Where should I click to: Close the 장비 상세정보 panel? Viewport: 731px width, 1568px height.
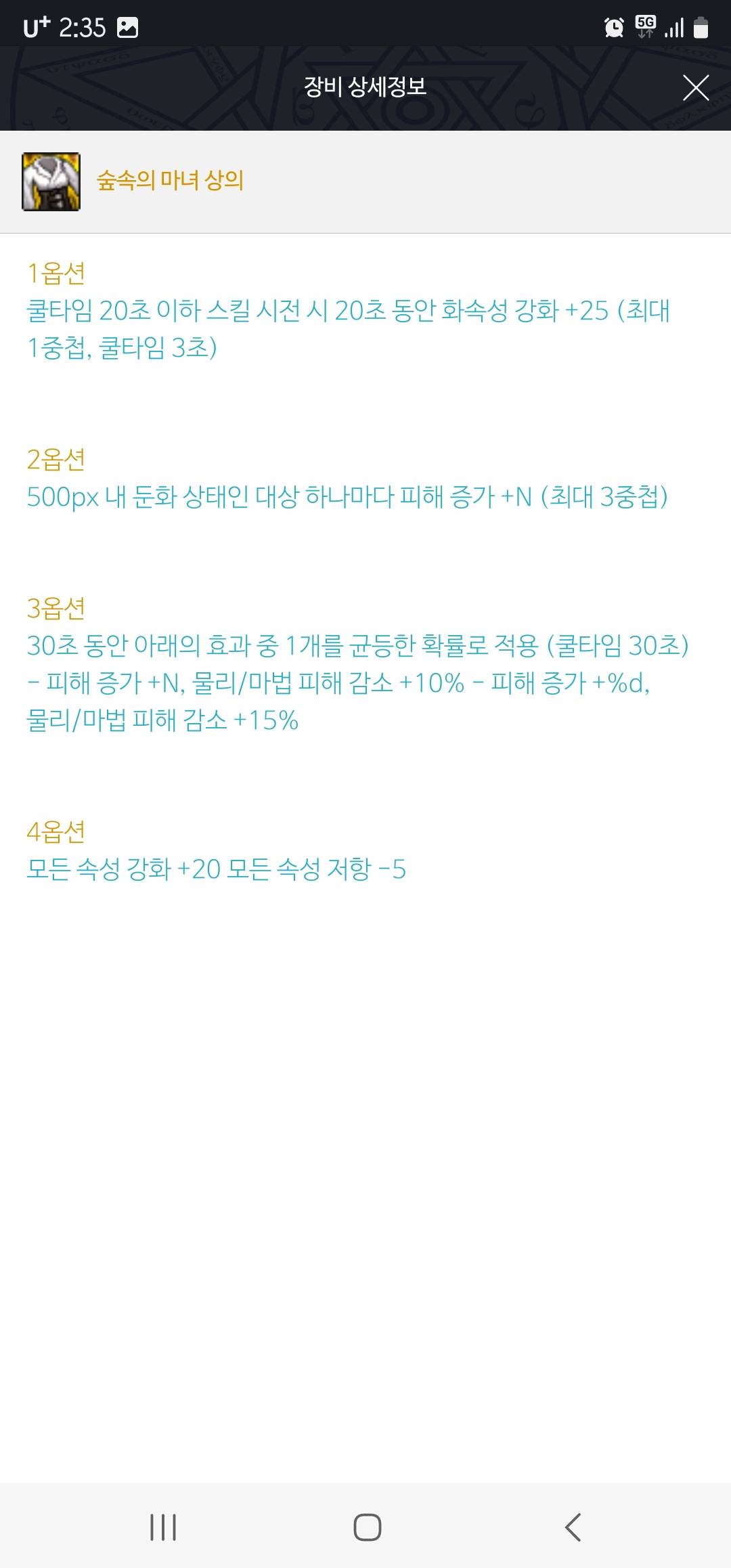point(695,88)
